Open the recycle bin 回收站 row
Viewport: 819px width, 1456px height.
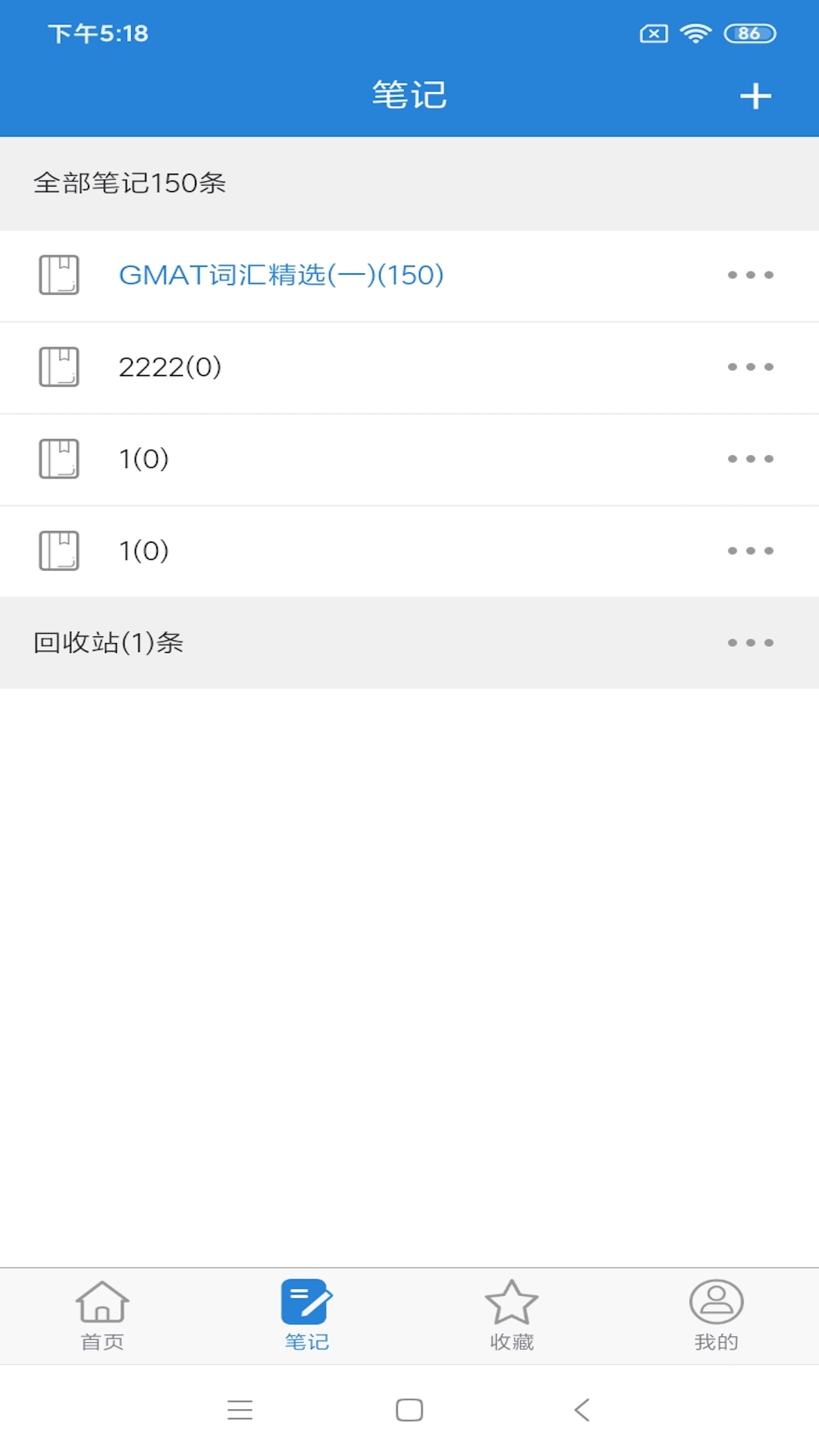[409, 643]
